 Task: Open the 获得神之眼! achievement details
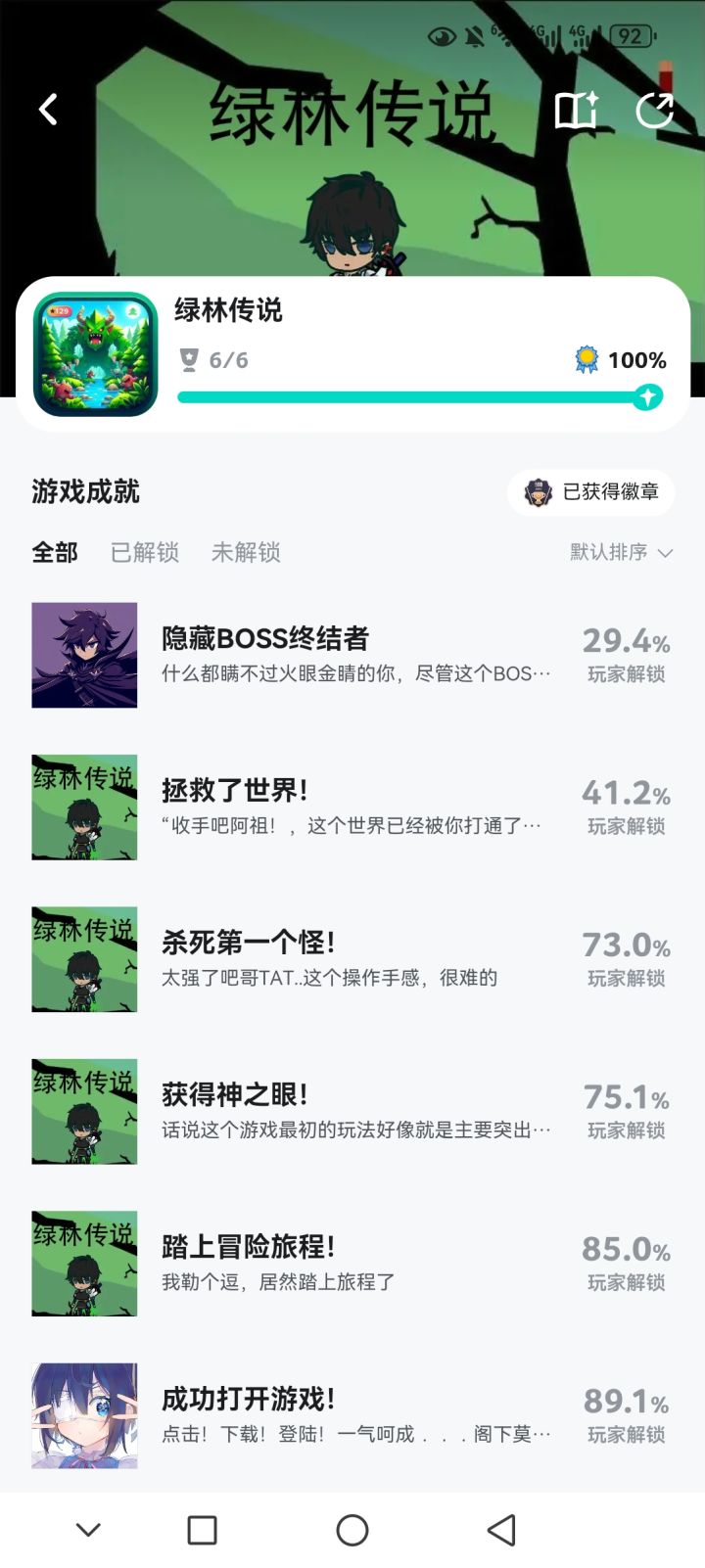pyautogui.click(x=352, y=1111)
